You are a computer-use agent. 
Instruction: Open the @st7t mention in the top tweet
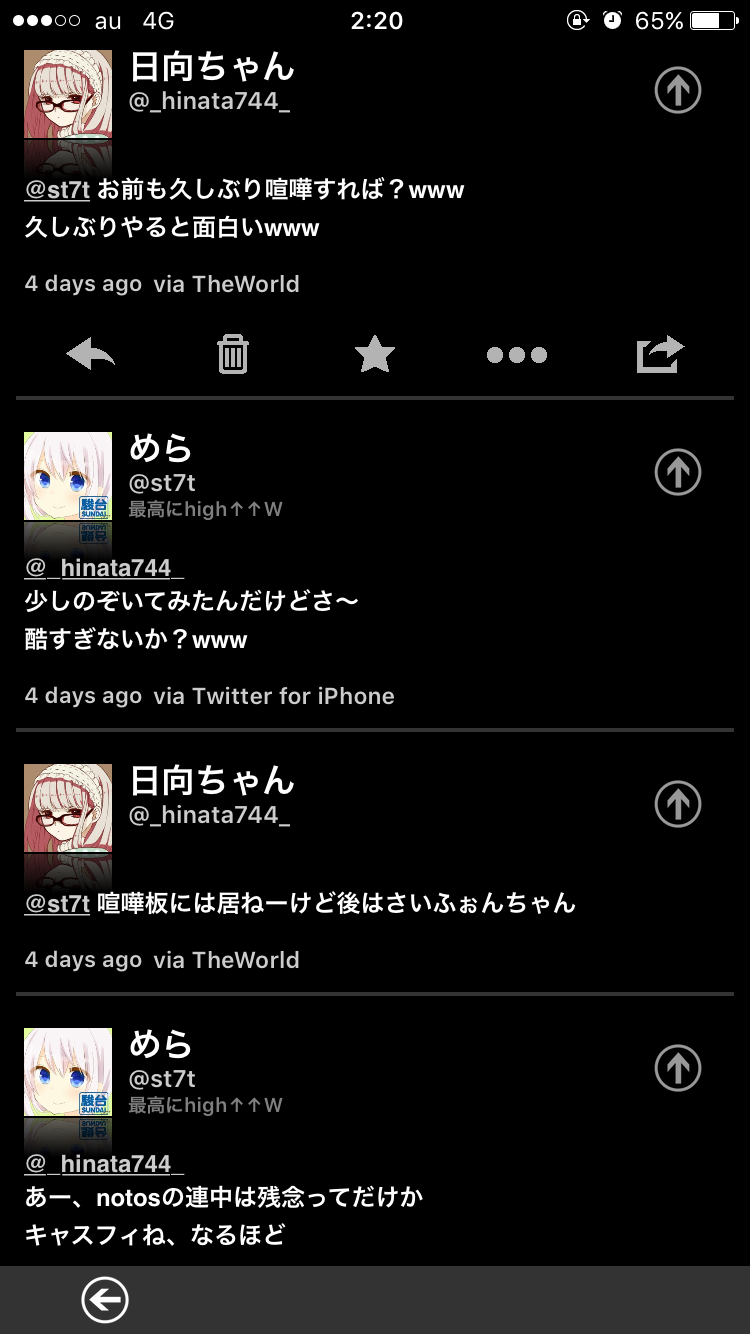point(57,190)
